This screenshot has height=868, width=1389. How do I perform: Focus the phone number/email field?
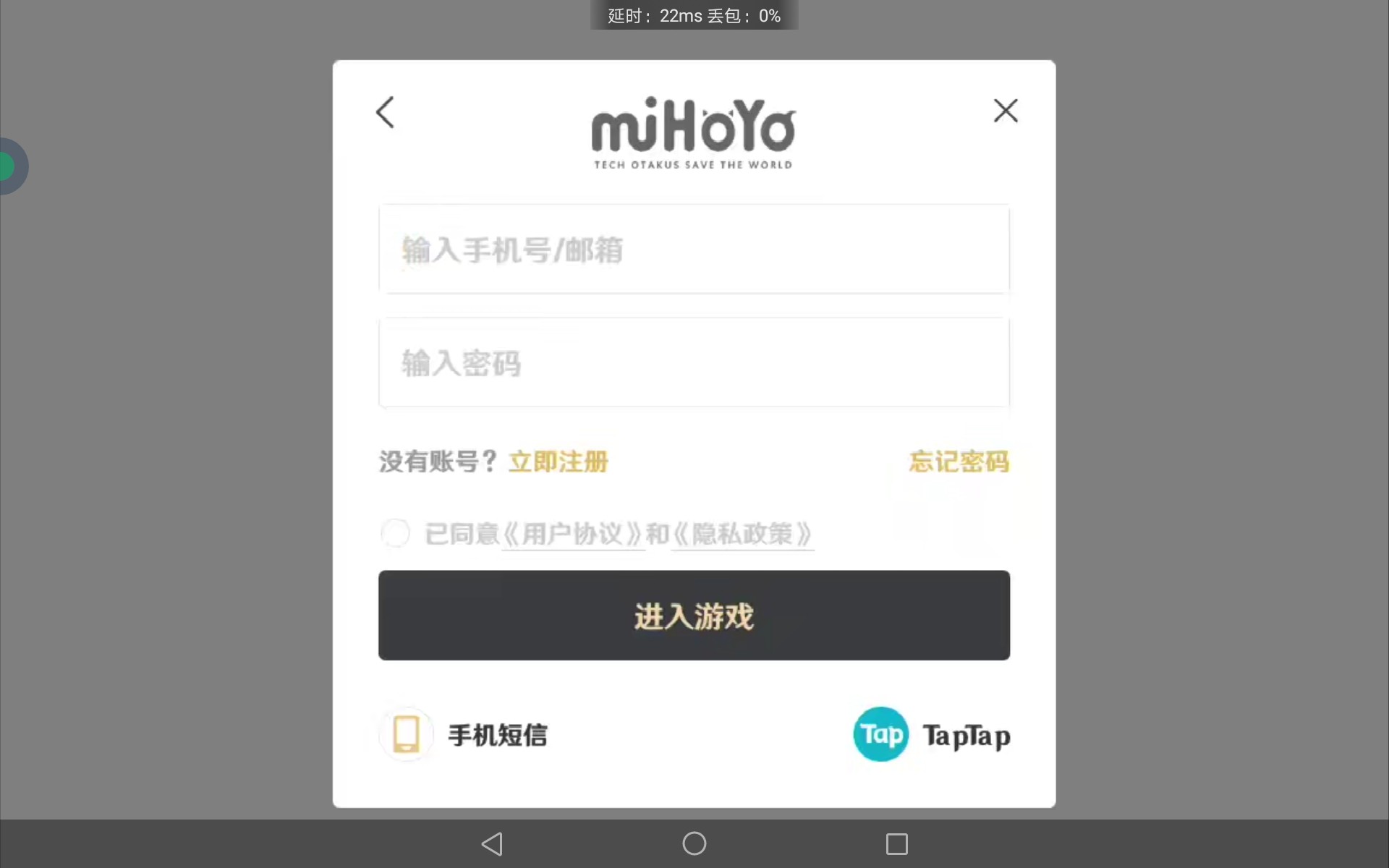[x=694, y=250]
